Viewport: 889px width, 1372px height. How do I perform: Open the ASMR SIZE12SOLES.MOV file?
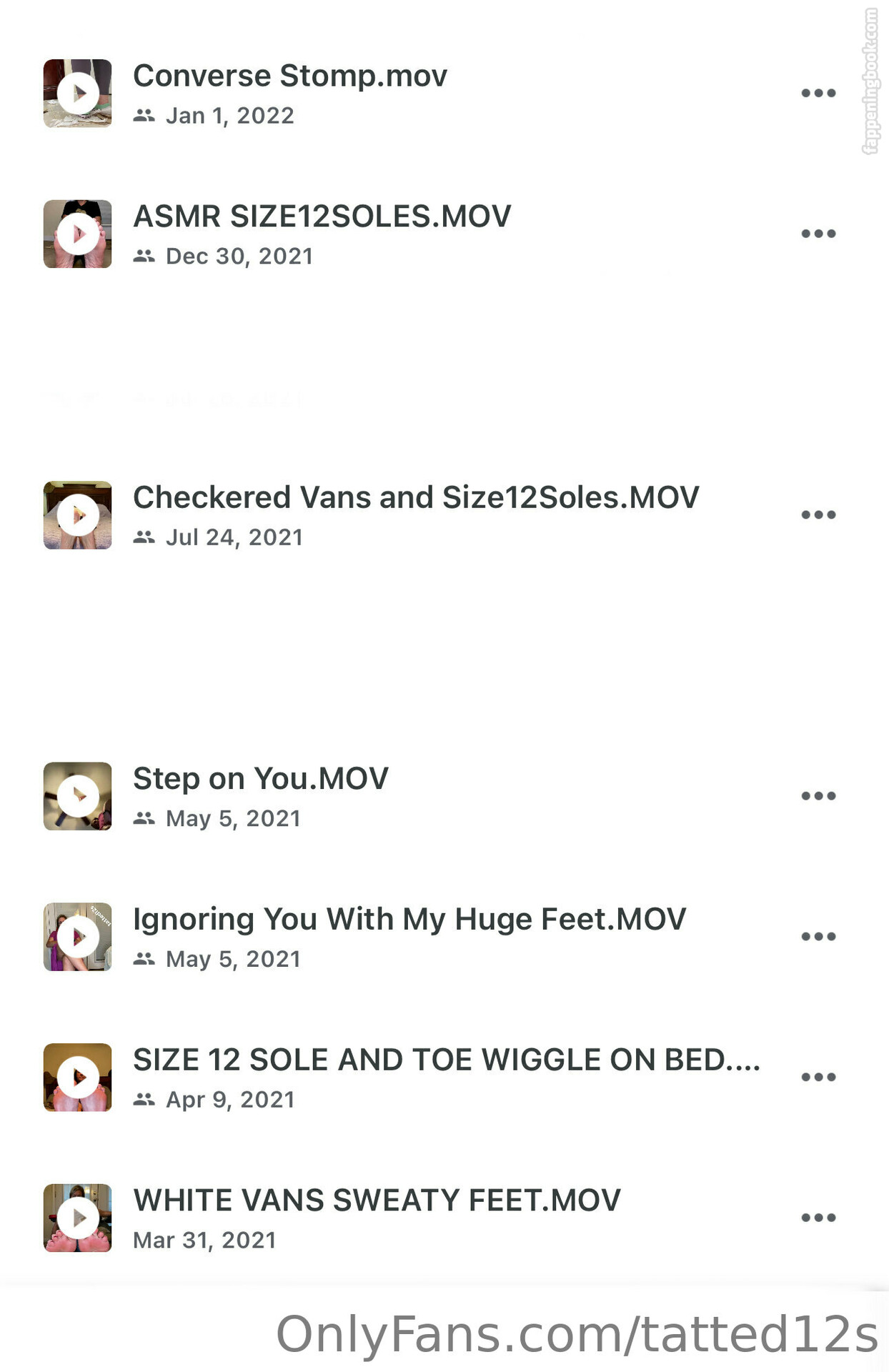[x=322, y=217]
